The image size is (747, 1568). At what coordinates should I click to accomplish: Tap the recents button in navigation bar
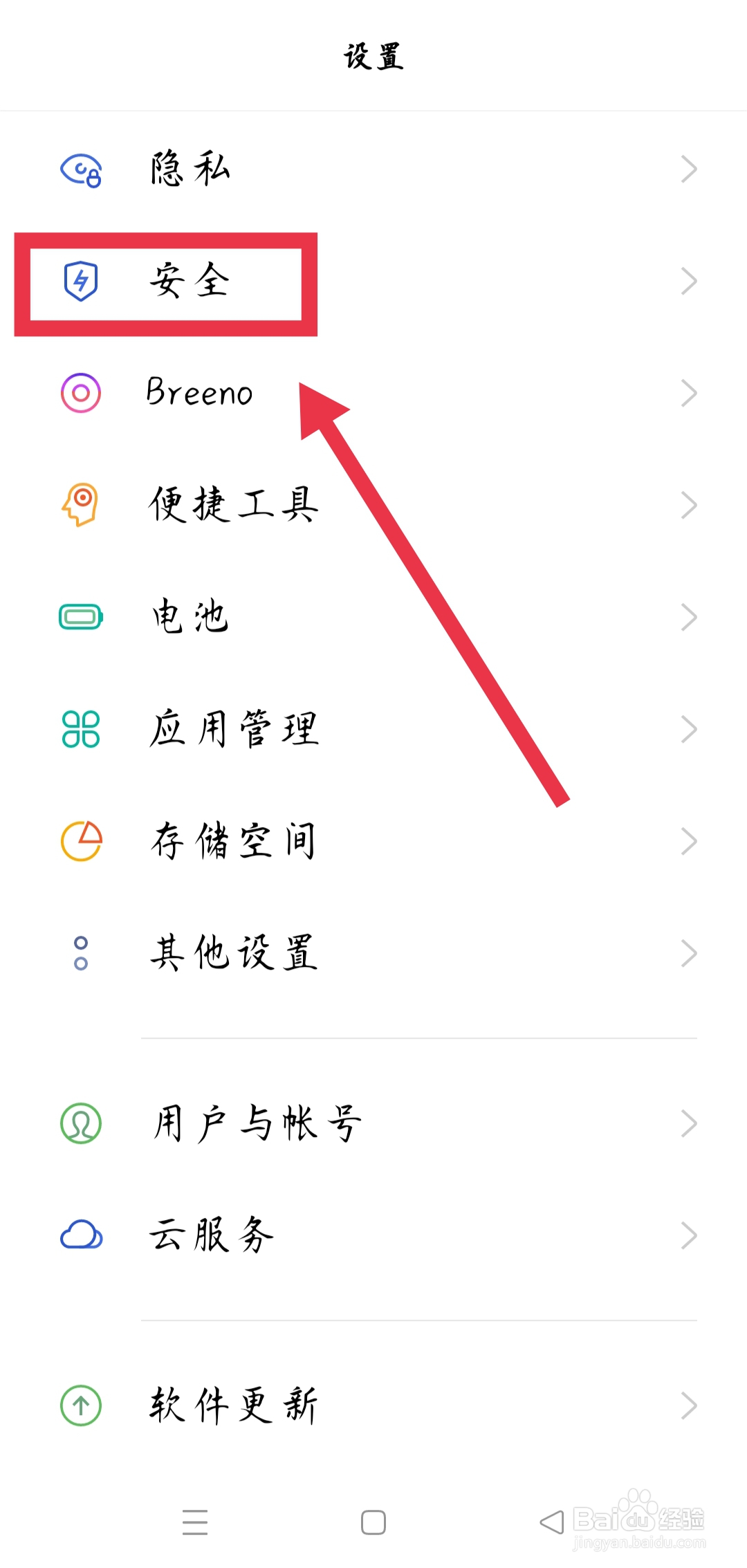point(195,1522)
